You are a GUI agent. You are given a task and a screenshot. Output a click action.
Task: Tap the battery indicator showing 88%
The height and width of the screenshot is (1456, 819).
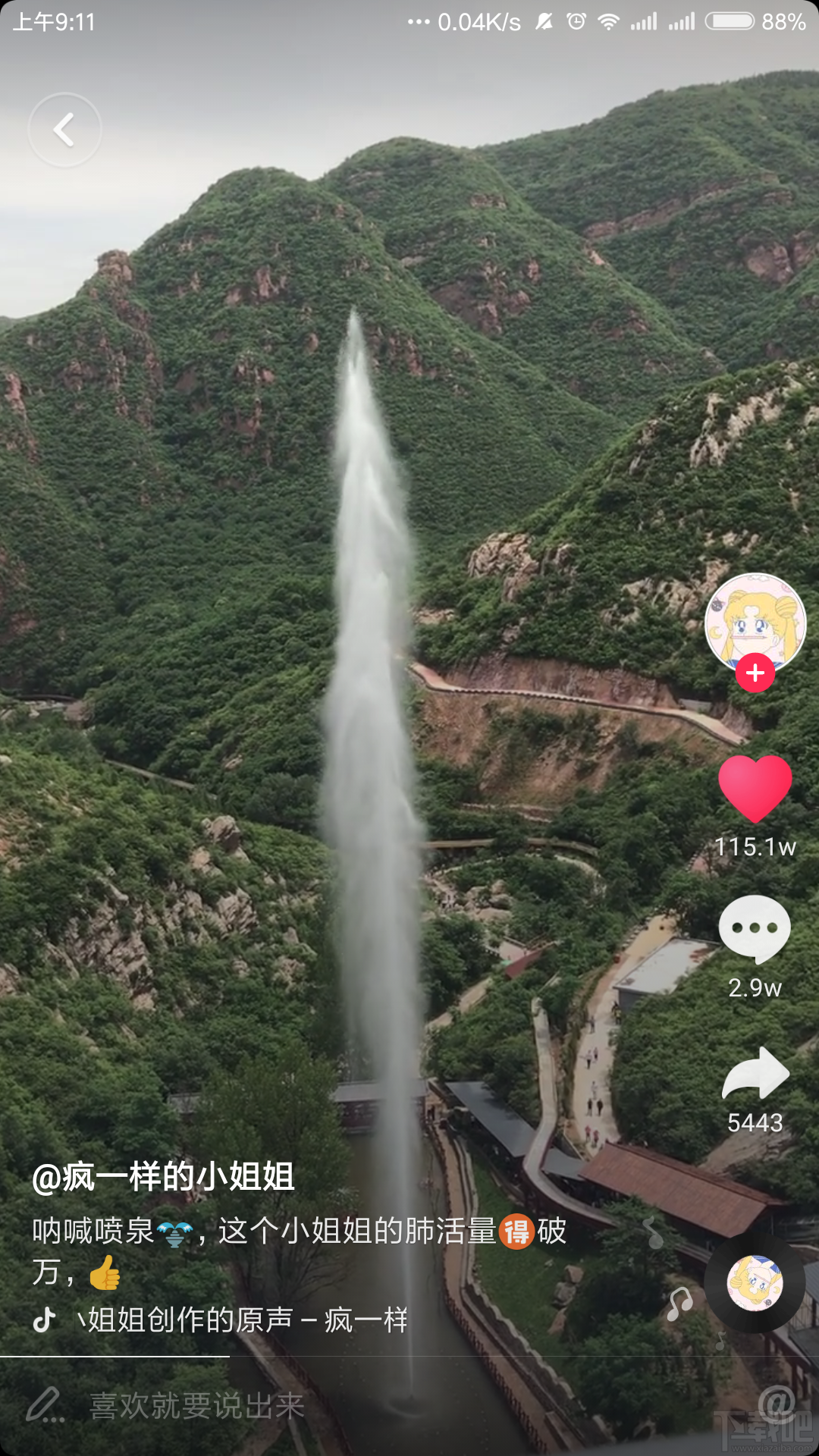730,21
